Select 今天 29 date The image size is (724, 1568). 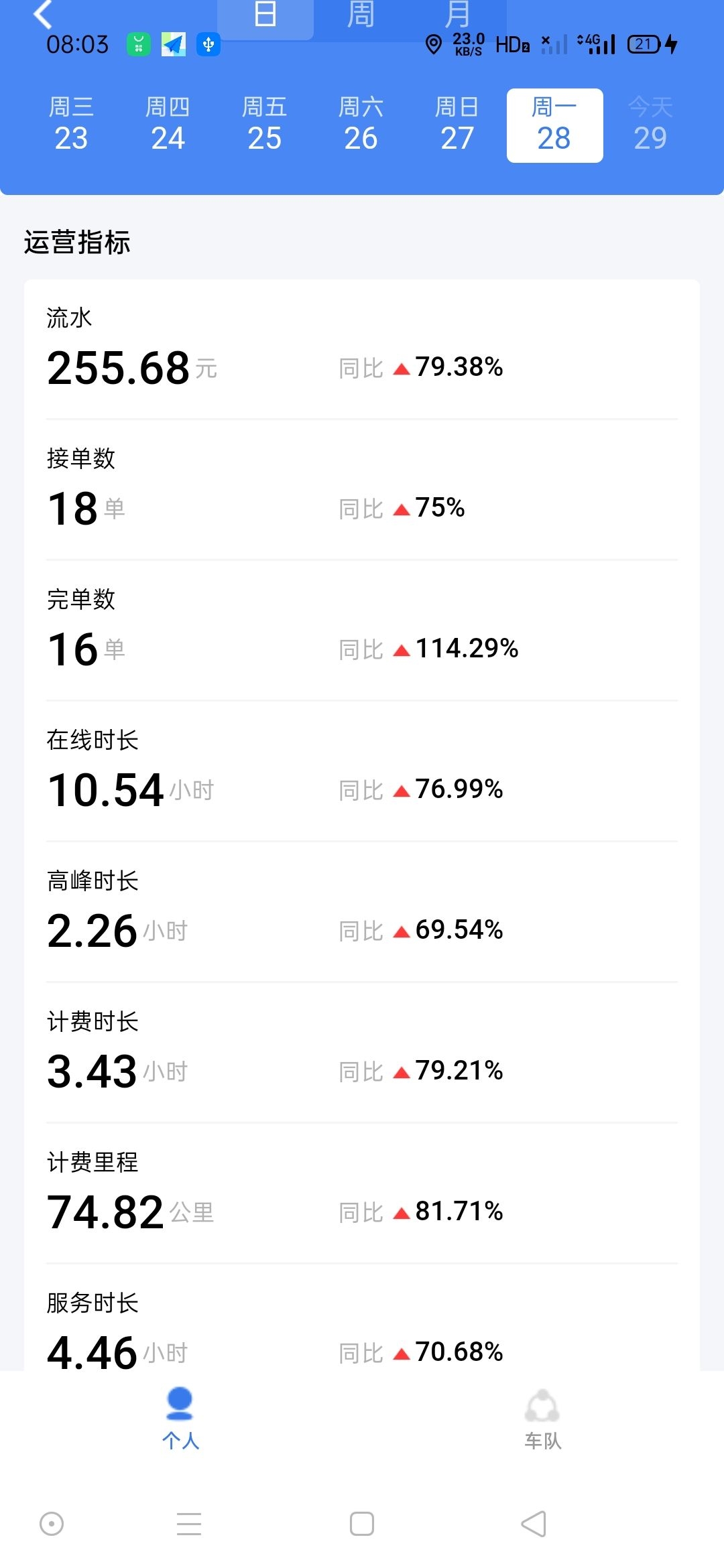650,125
